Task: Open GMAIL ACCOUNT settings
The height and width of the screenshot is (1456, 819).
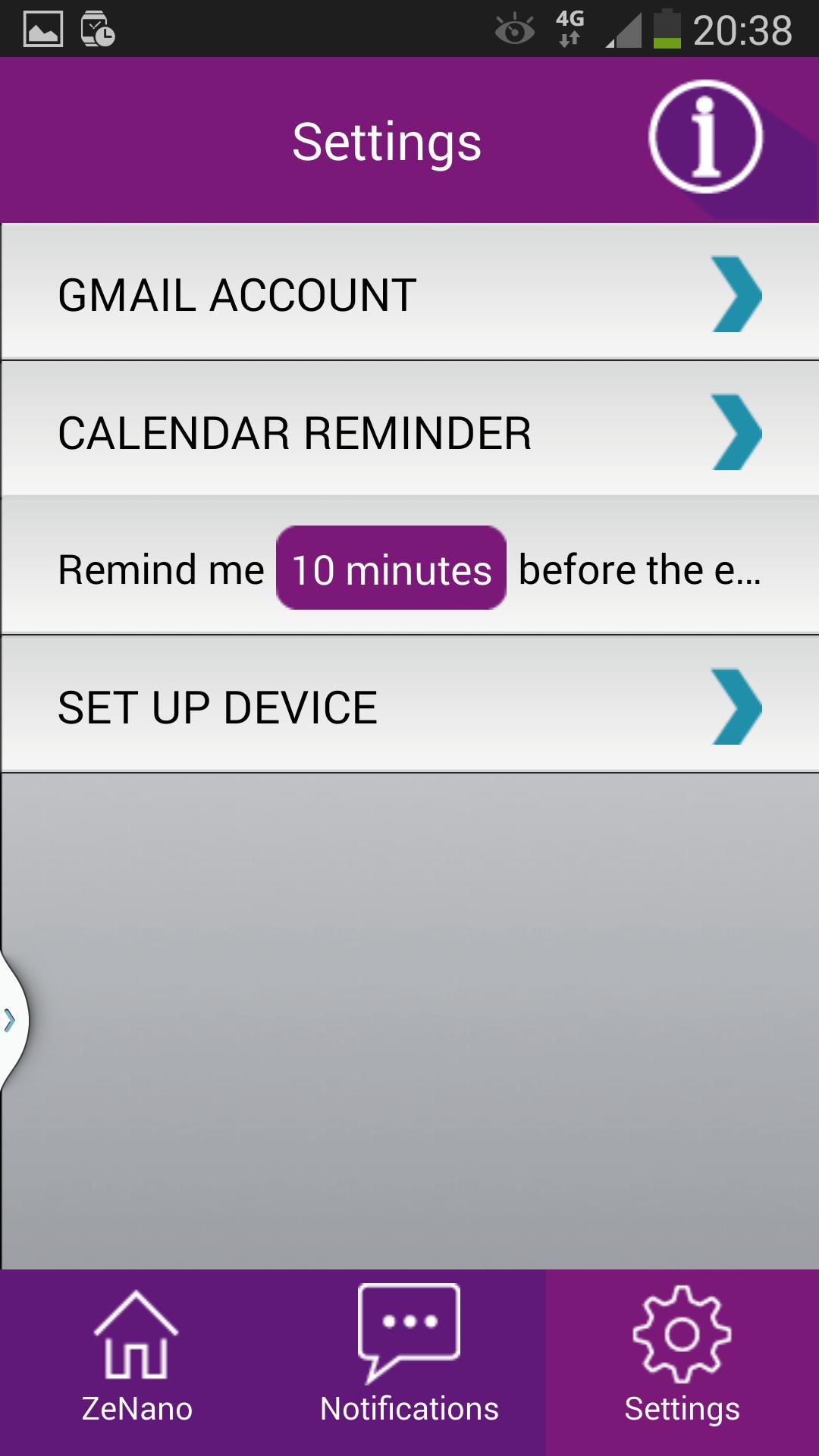Action: 409,293
